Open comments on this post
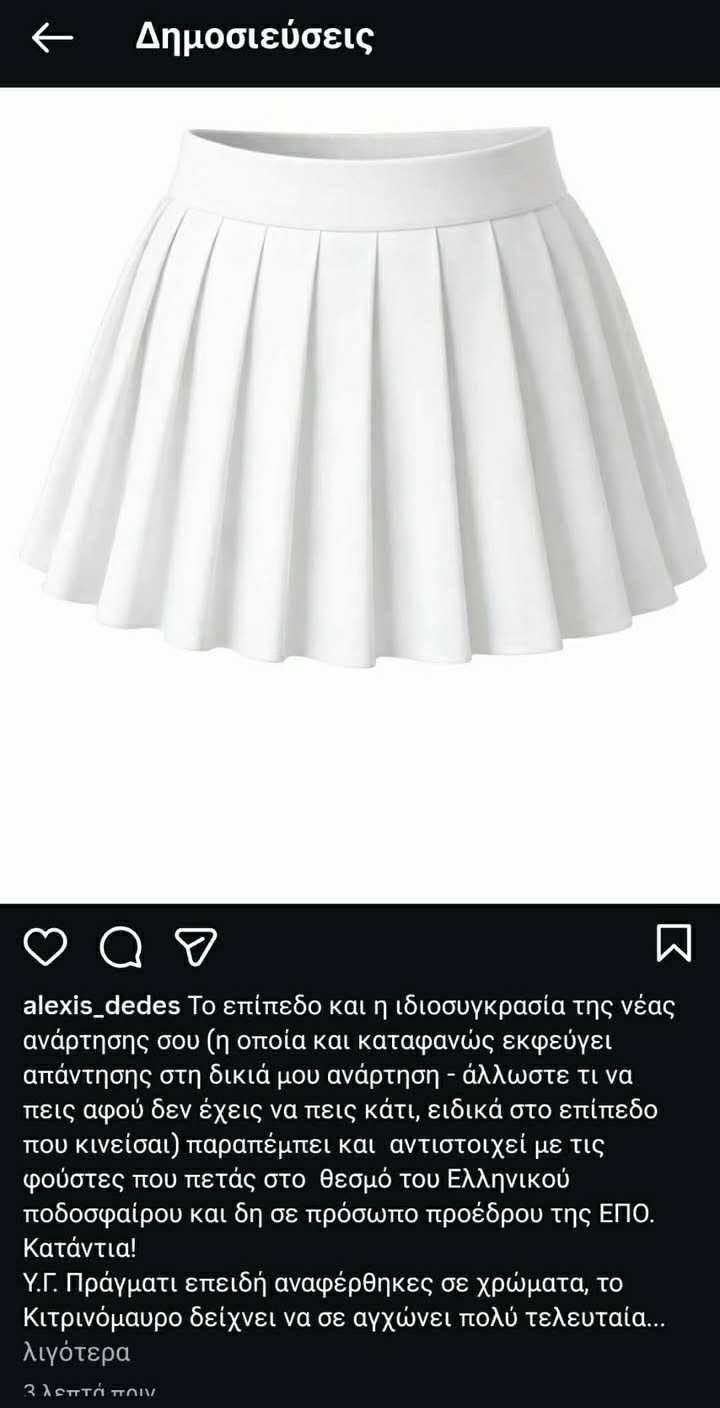The height and width of the screenshot is (1408, 720). (x=120, y=946)
